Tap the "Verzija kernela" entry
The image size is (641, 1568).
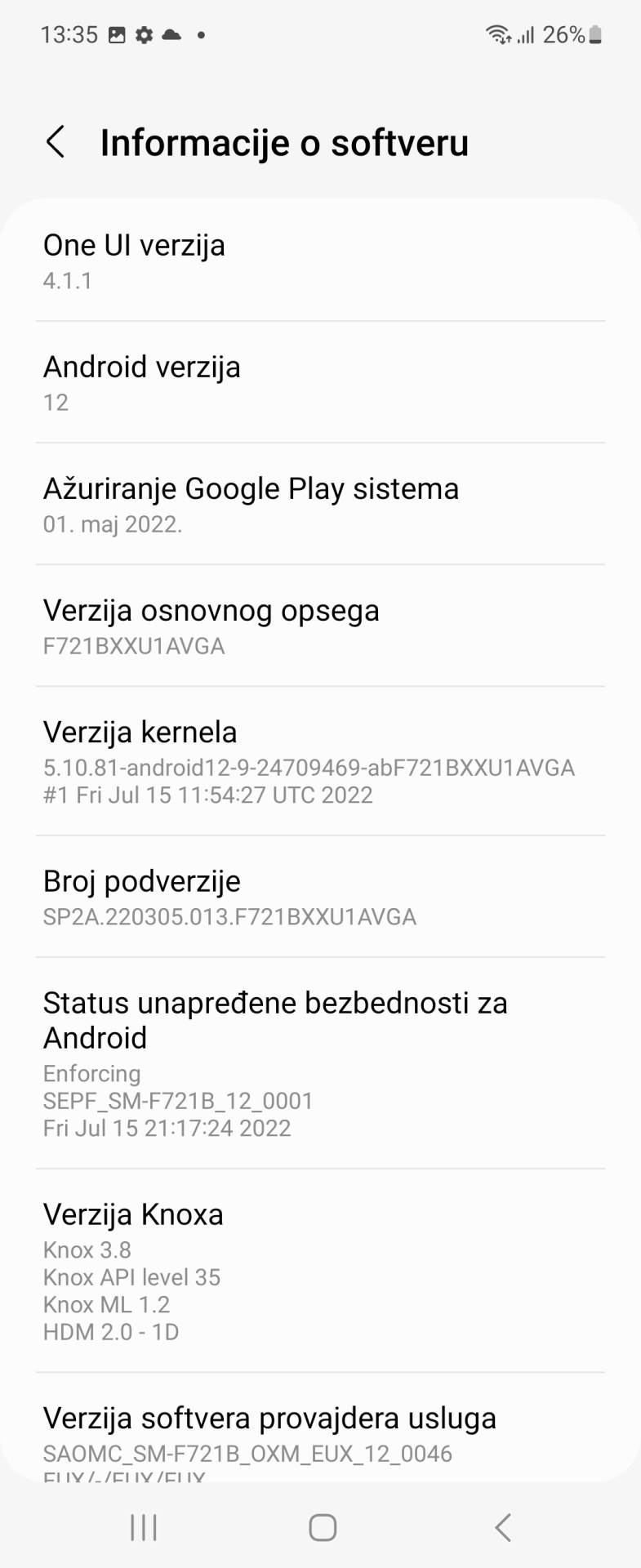tap(320, 759)
